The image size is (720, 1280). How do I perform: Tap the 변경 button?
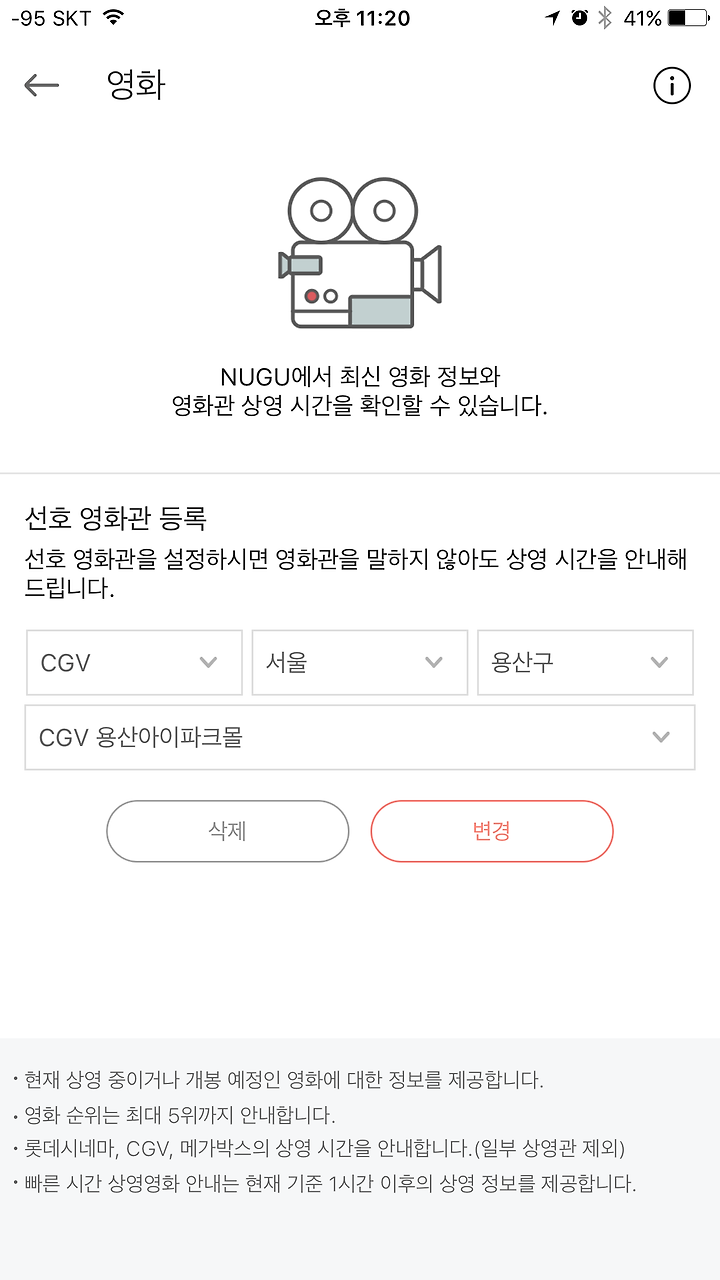point(492,831)
